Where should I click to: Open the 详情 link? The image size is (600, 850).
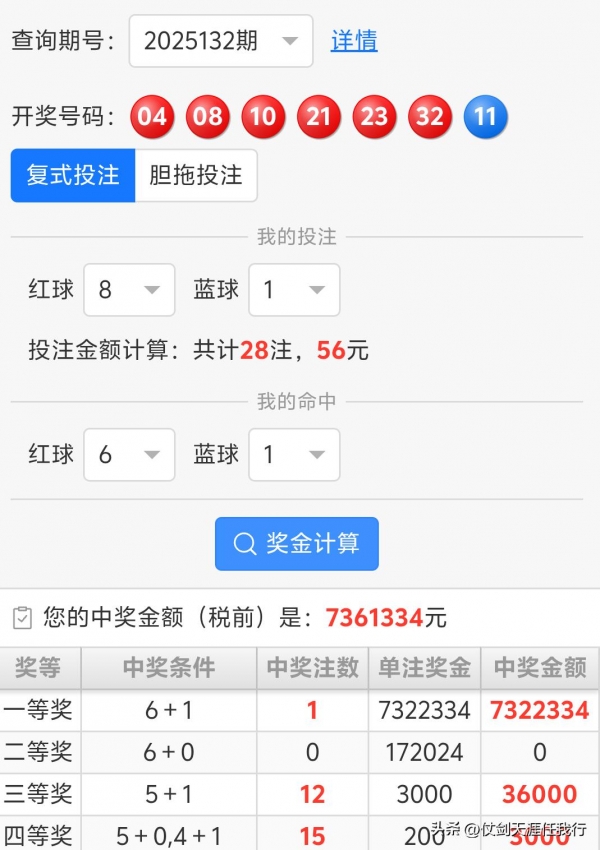(354, 41)
